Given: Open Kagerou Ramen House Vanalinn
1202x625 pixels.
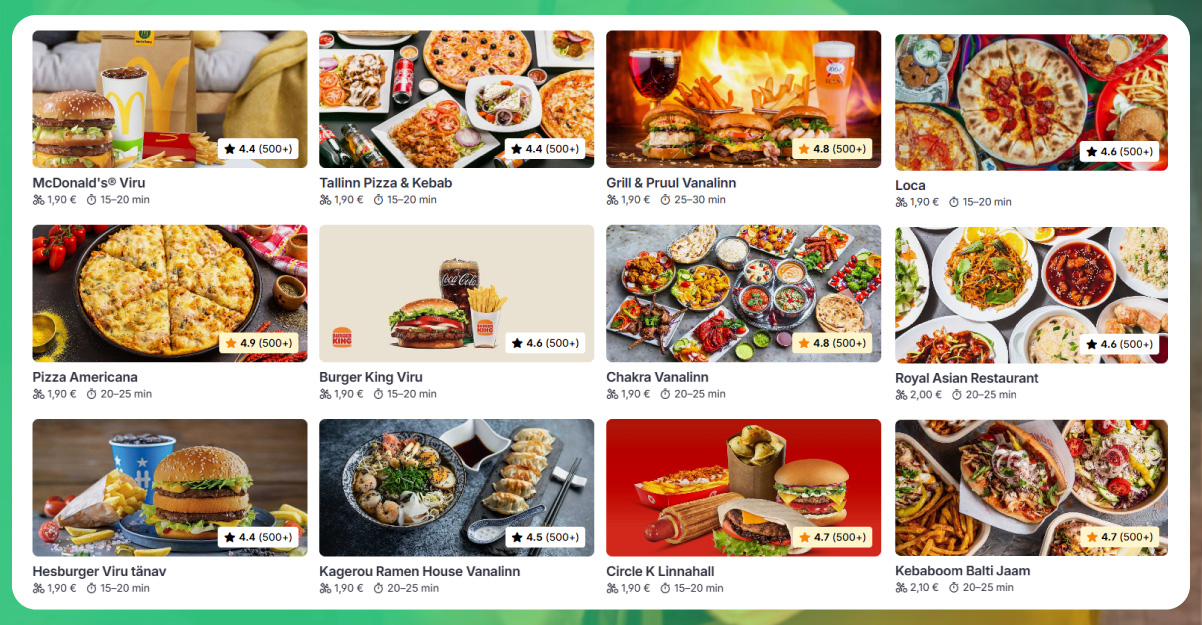Looking at the screenshot, I should click(x=456, y=487).
